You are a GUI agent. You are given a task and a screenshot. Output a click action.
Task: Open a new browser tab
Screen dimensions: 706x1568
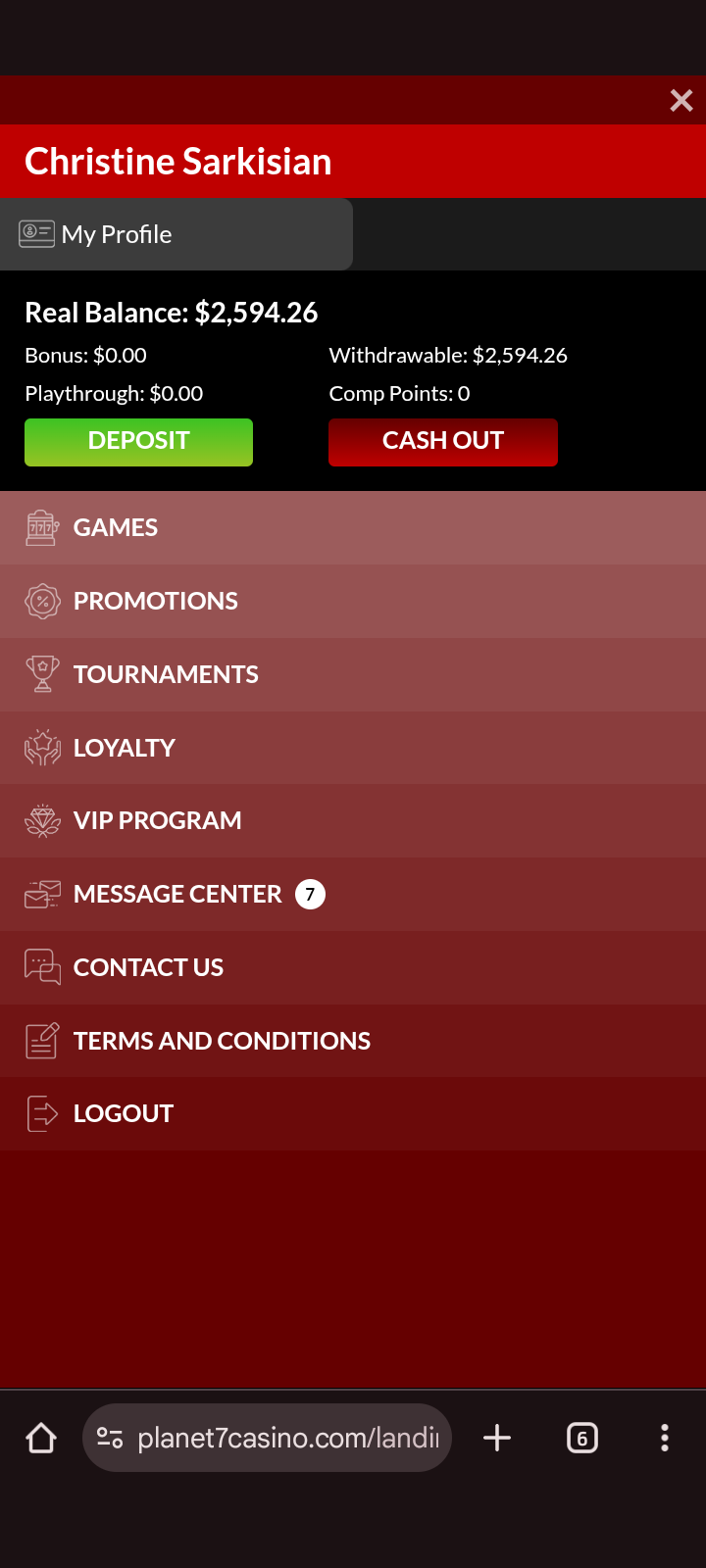click(497, 1438)
